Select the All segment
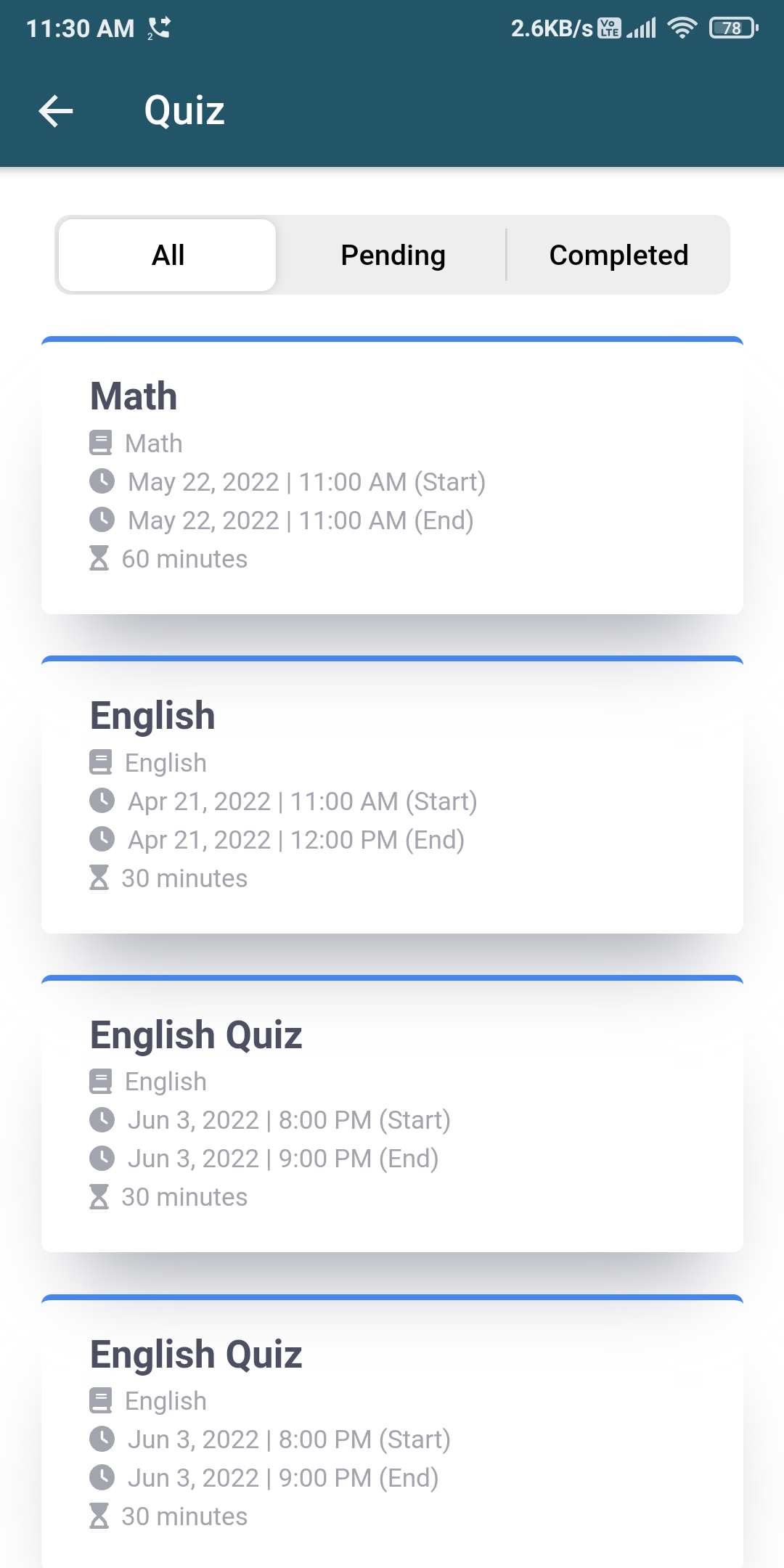The height and width of the screenshot is (1568, 784). pyautogui.click(x=168, y=256)
